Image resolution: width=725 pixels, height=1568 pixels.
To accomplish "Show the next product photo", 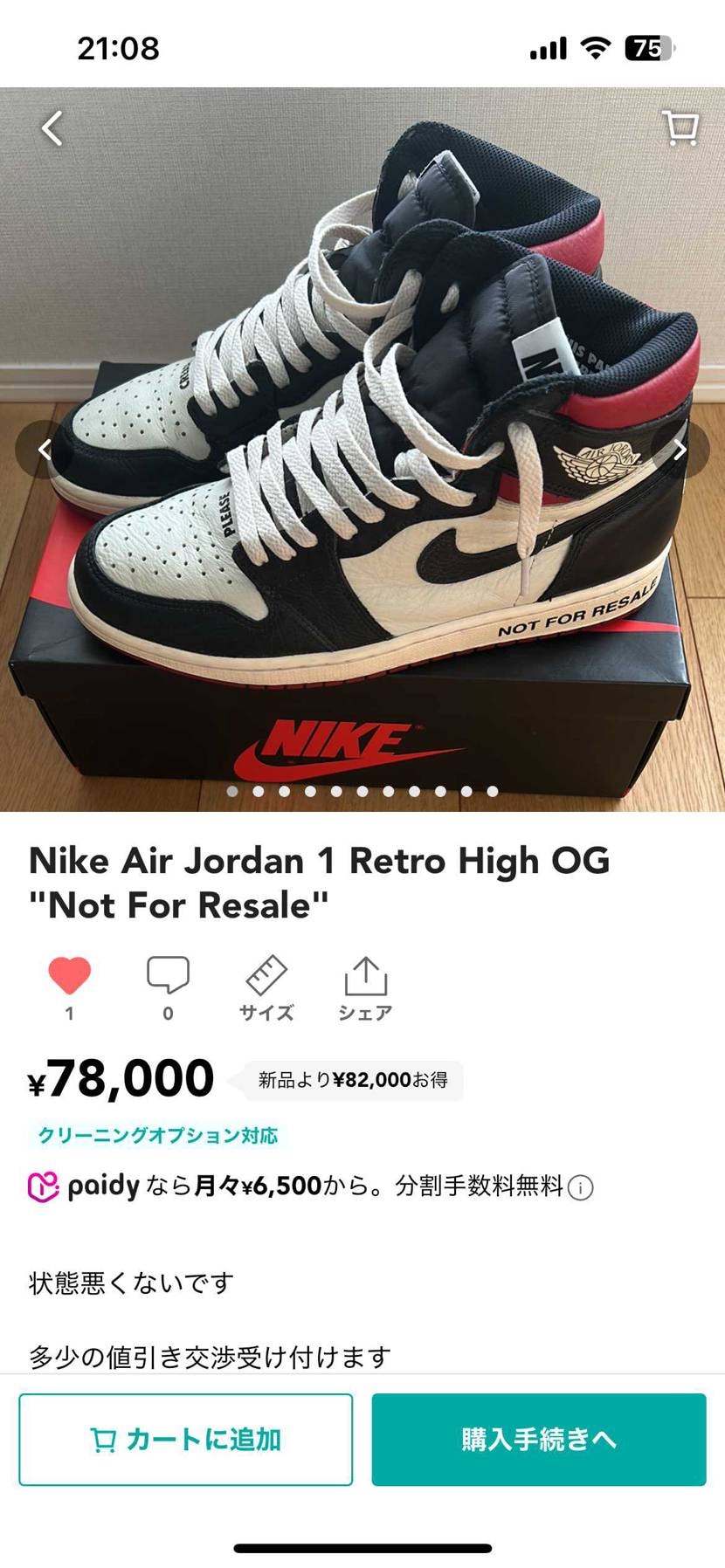I will click(680, 450).
